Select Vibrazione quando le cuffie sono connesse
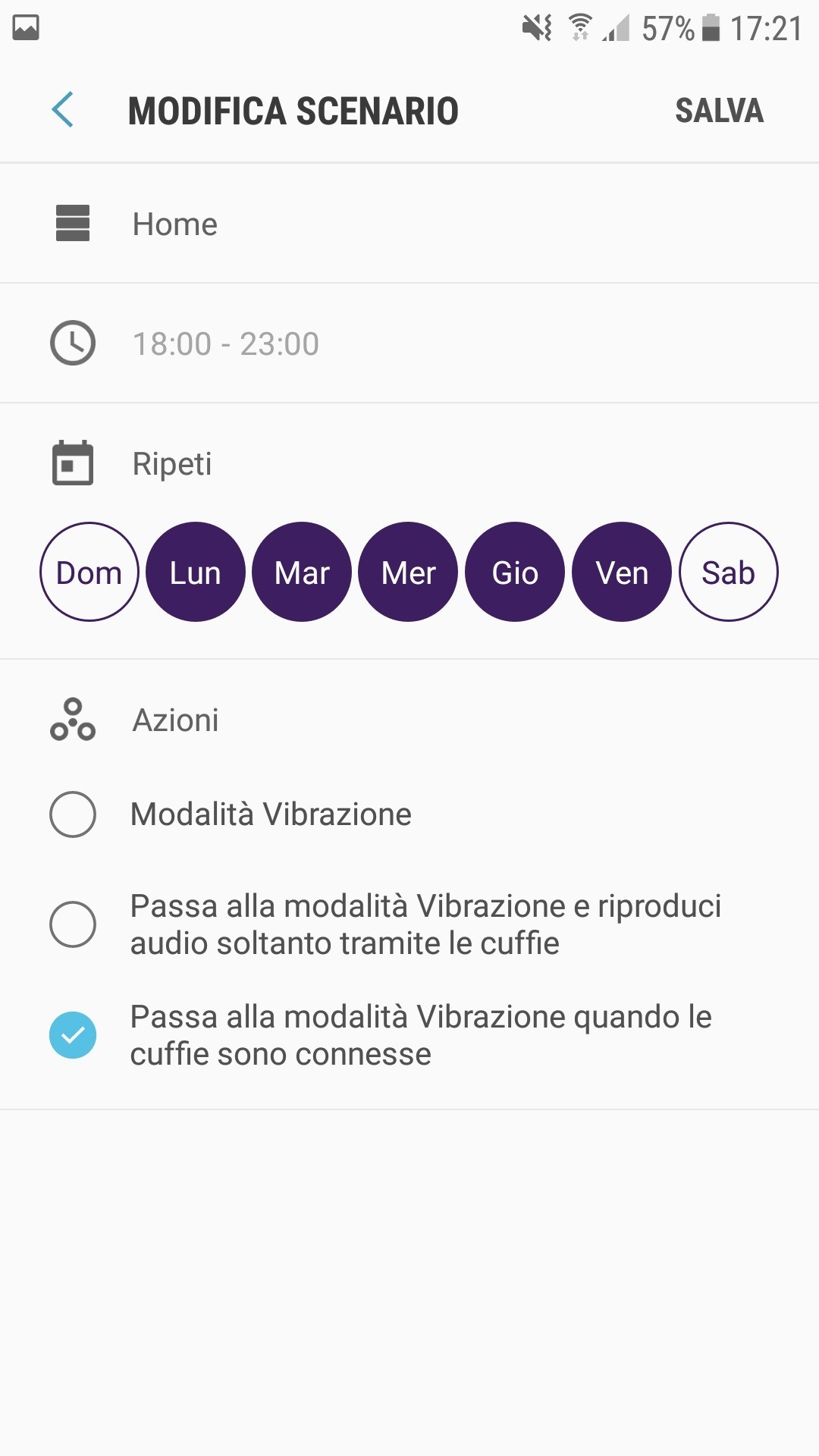The image size is (819, 1456). (x=73, y=1035)
